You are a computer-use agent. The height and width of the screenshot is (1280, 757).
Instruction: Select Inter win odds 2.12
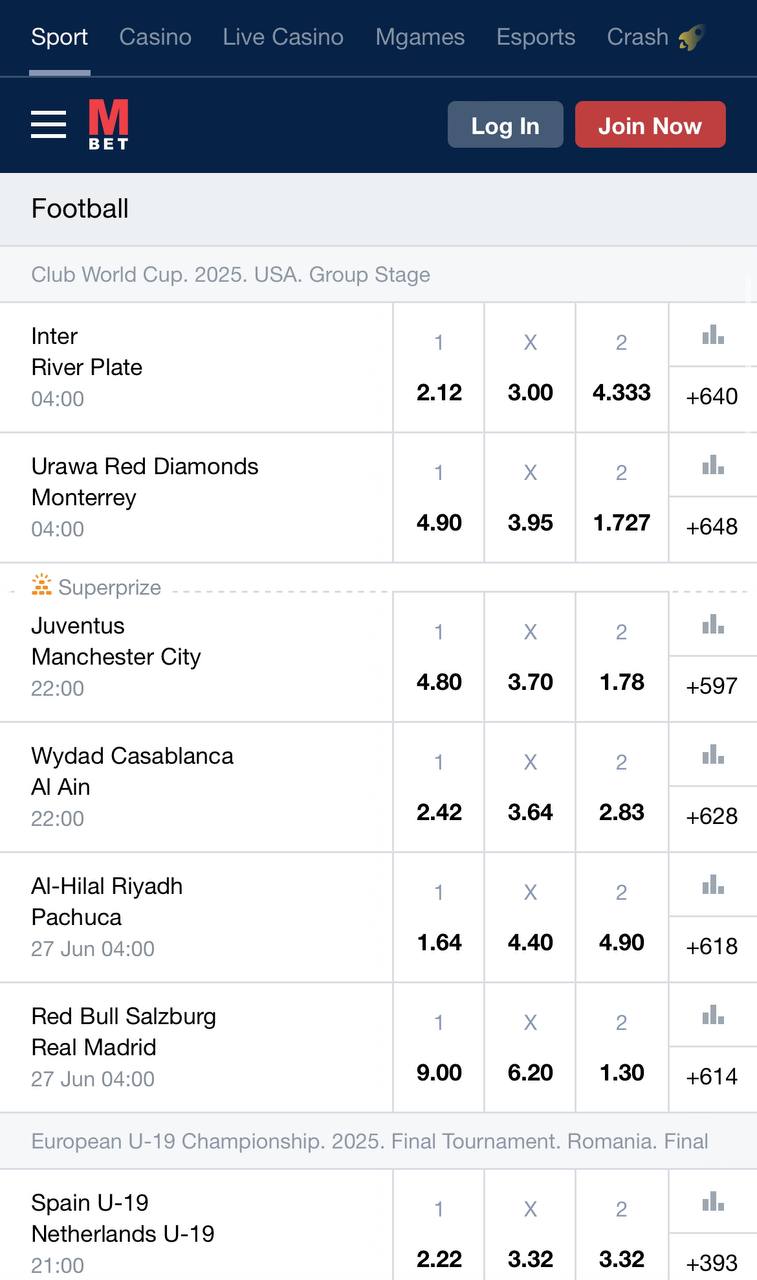tap(439, 368)
